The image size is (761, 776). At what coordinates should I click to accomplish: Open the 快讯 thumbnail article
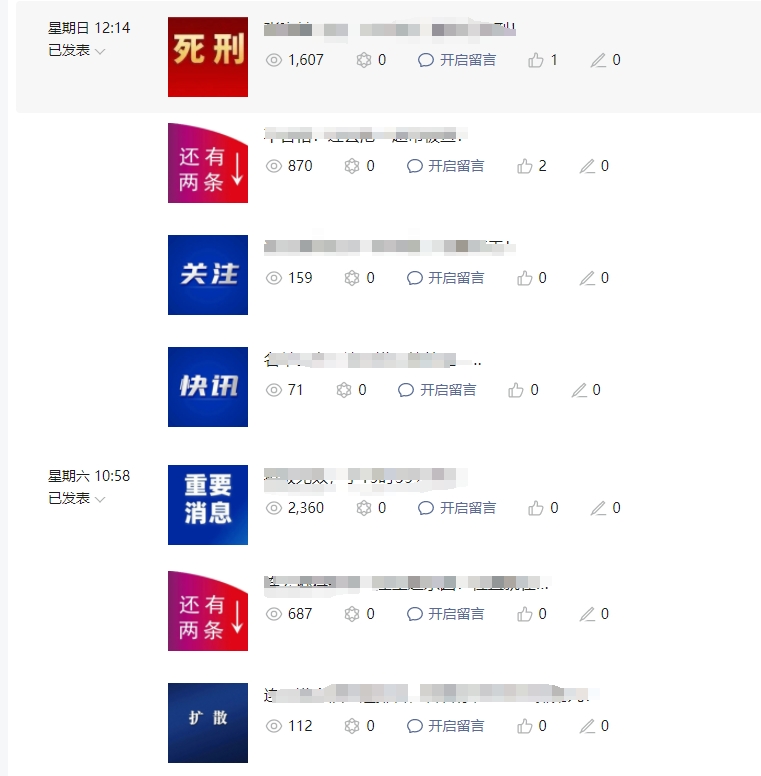(x=208, y=387)
